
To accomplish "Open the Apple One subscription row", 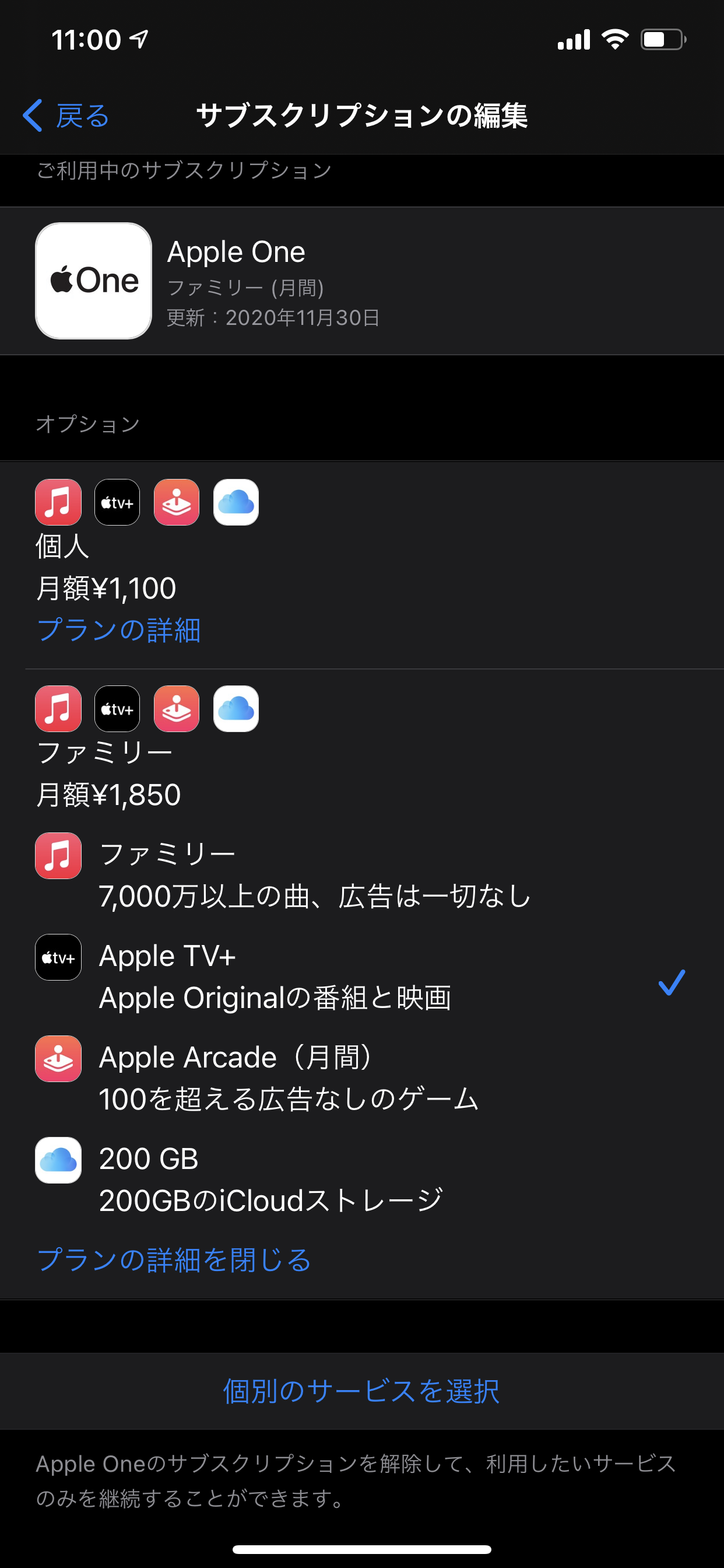I will [x=361, y=281].
